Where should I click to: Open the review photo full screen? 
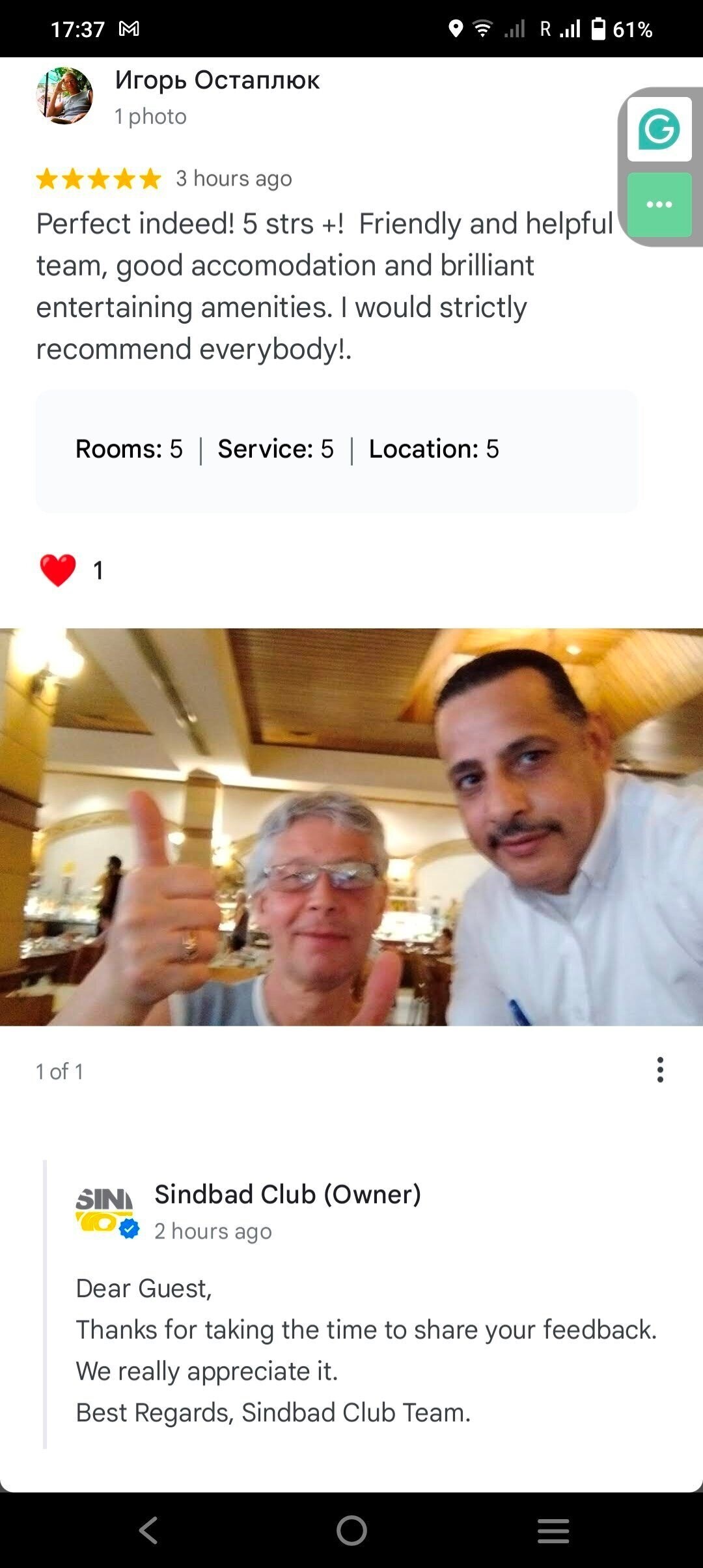351,827
